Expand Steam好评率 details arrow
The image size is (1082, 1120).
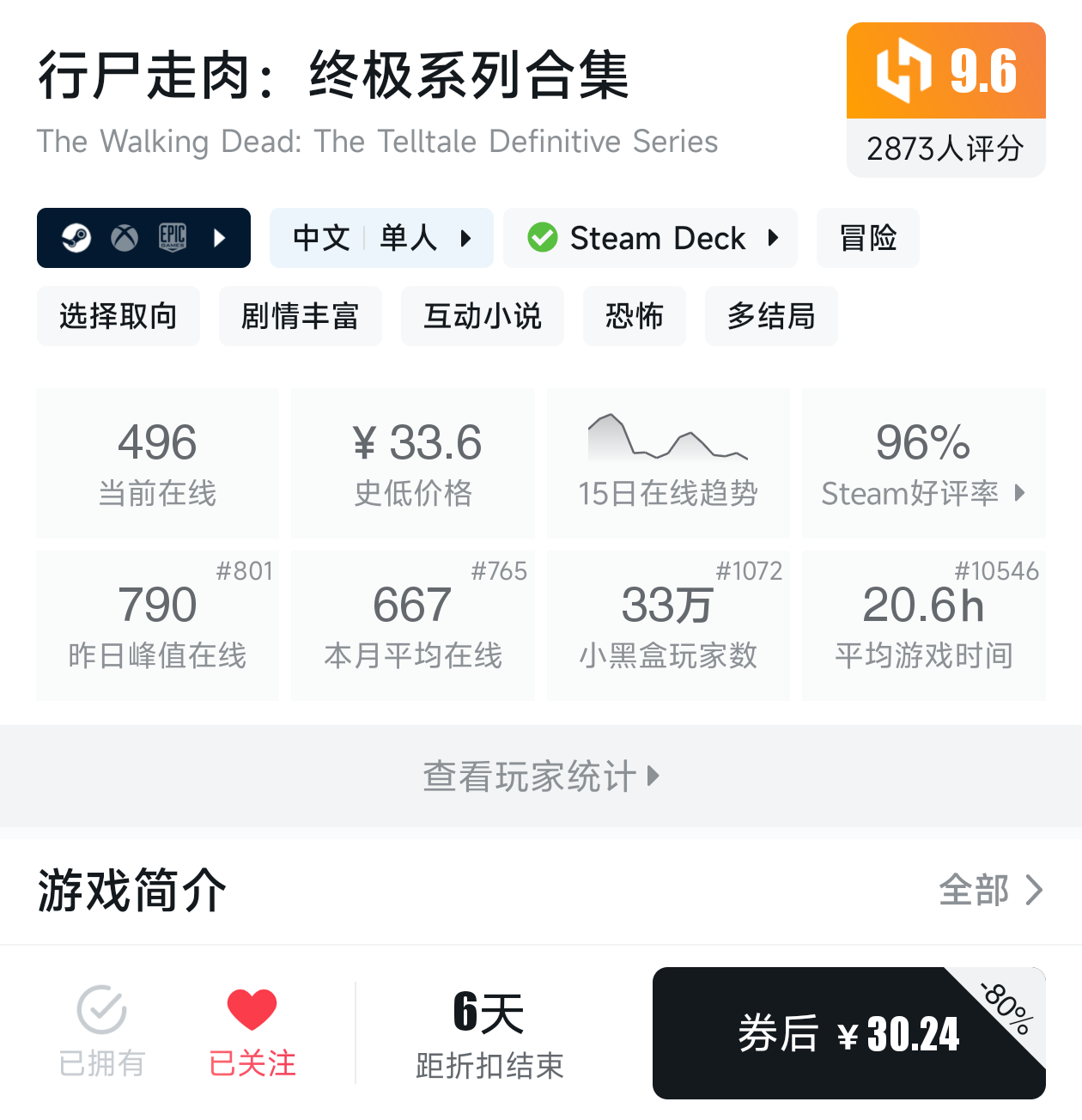point(1021,493)
